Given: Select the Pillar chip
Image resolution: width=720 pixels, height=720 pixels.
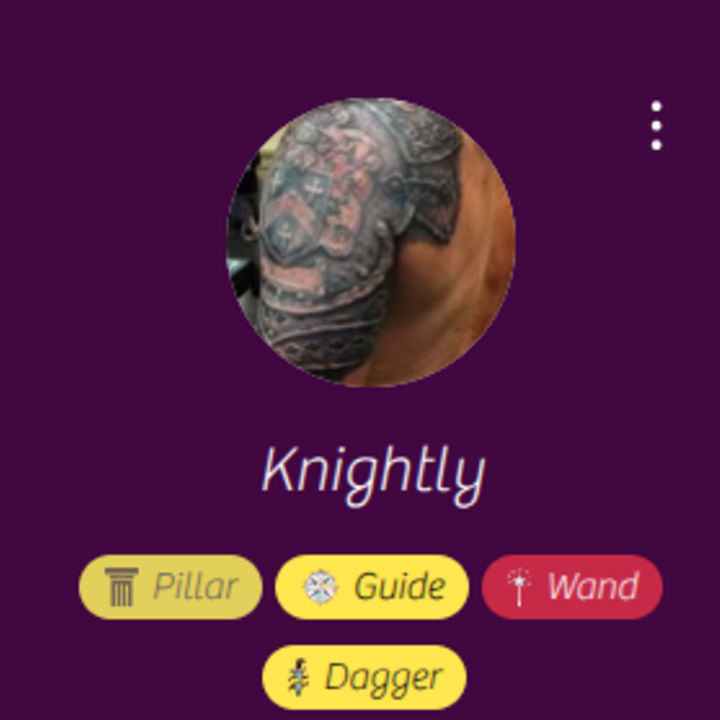Looking at the screenshot, I should tap(171, 587).
